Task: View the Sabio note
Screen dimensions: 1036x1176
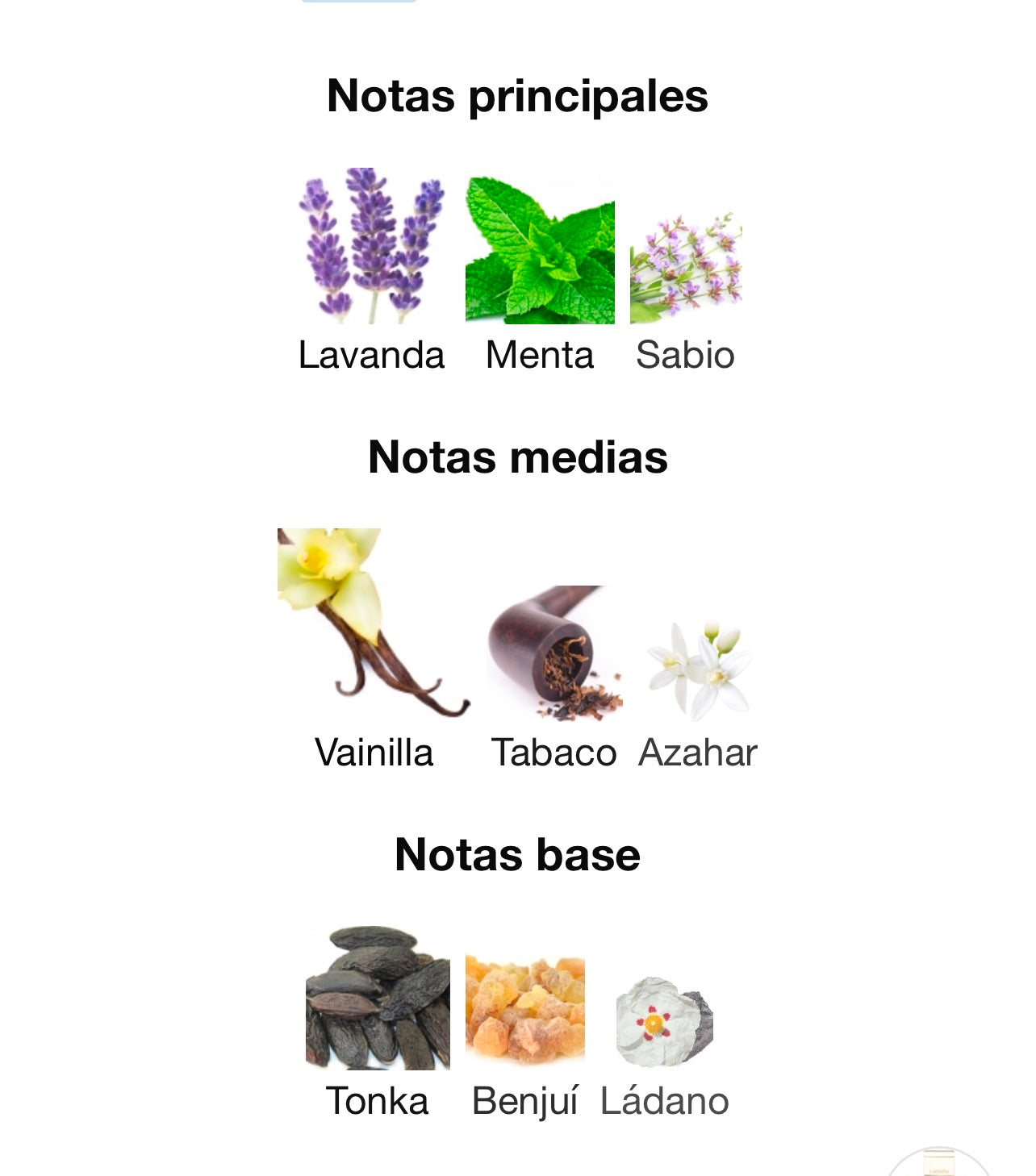Action: pyautogui.click(x=686, y=268)
